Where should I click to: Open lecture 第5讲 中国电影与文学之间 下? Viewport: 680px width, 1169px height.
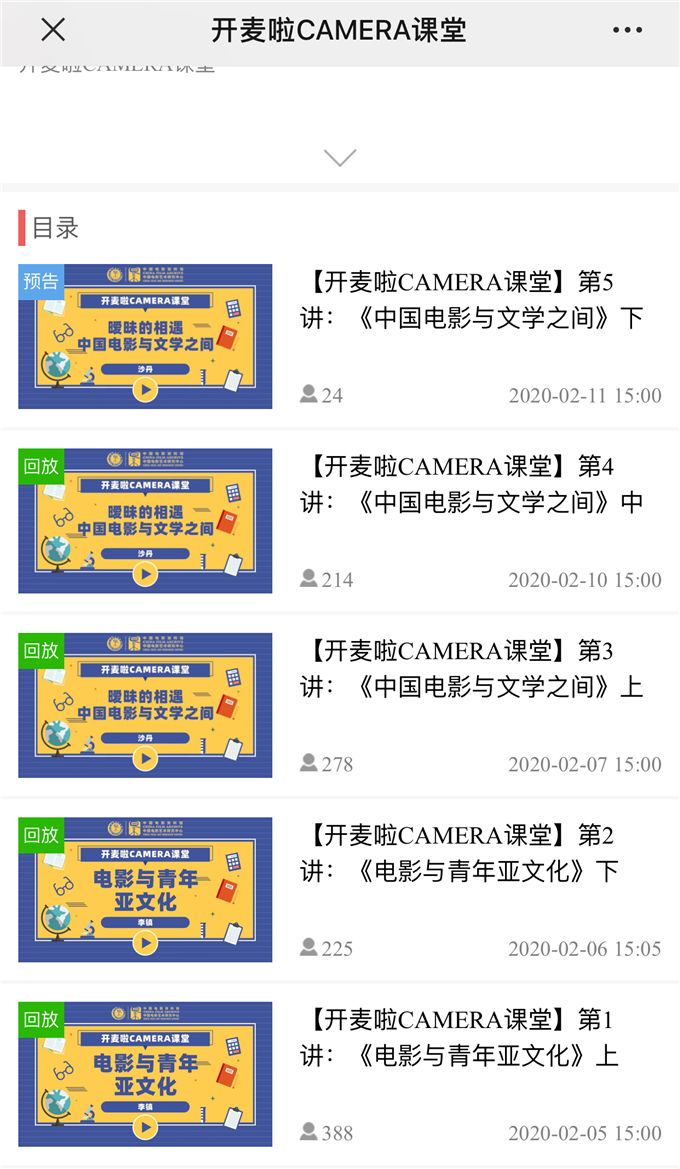click(340, 336)
